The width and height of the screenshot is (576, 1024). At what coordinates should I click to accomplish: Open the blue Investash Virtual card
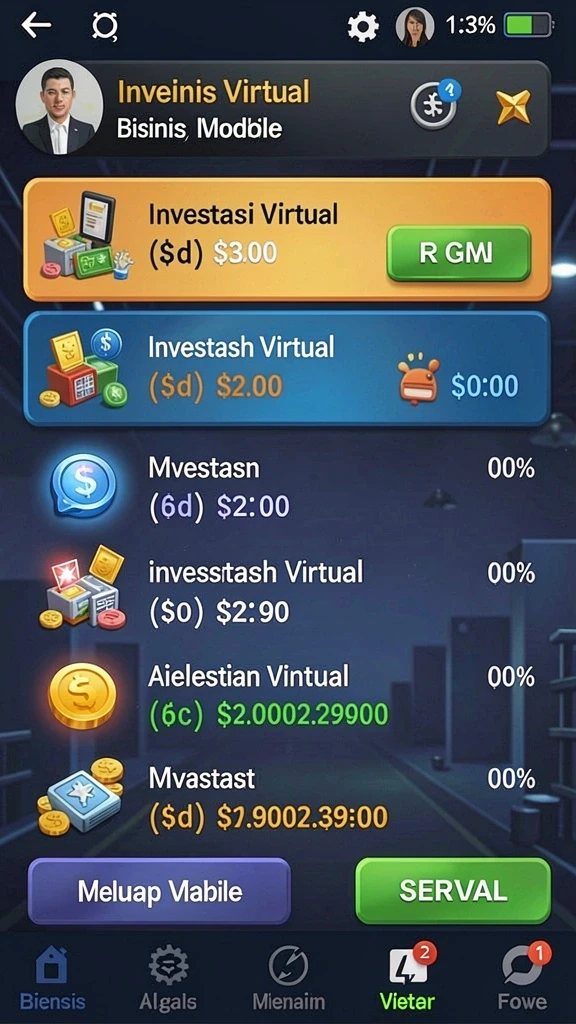[x=287, y=368]
